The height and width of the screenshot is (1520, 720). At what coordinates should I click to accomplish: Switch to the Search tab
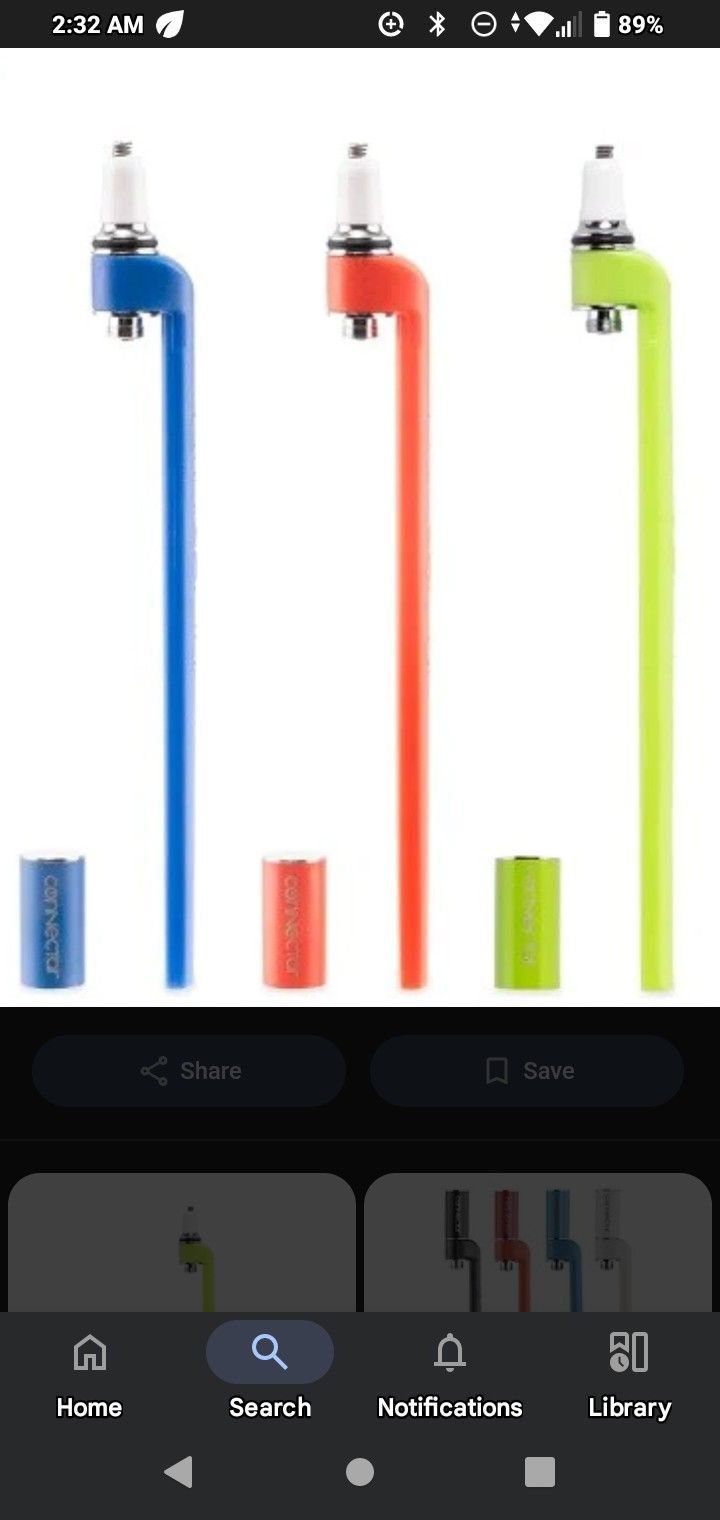pyautogui.click(x=270, y=1376)
